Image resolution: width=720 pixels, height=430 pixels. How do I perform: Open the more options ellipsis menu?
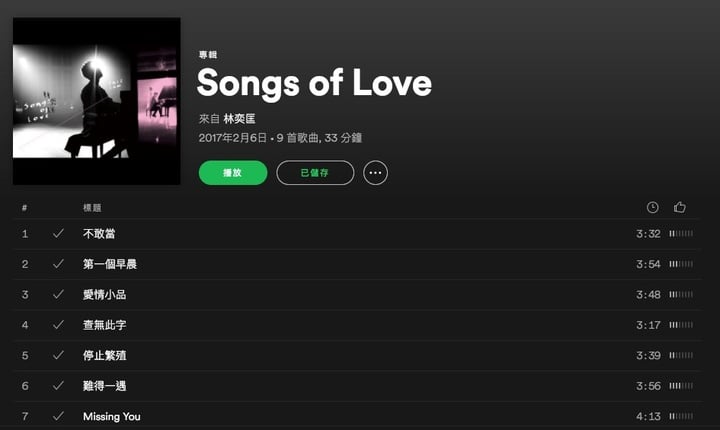pyautogui.click(x=376, y=173)
